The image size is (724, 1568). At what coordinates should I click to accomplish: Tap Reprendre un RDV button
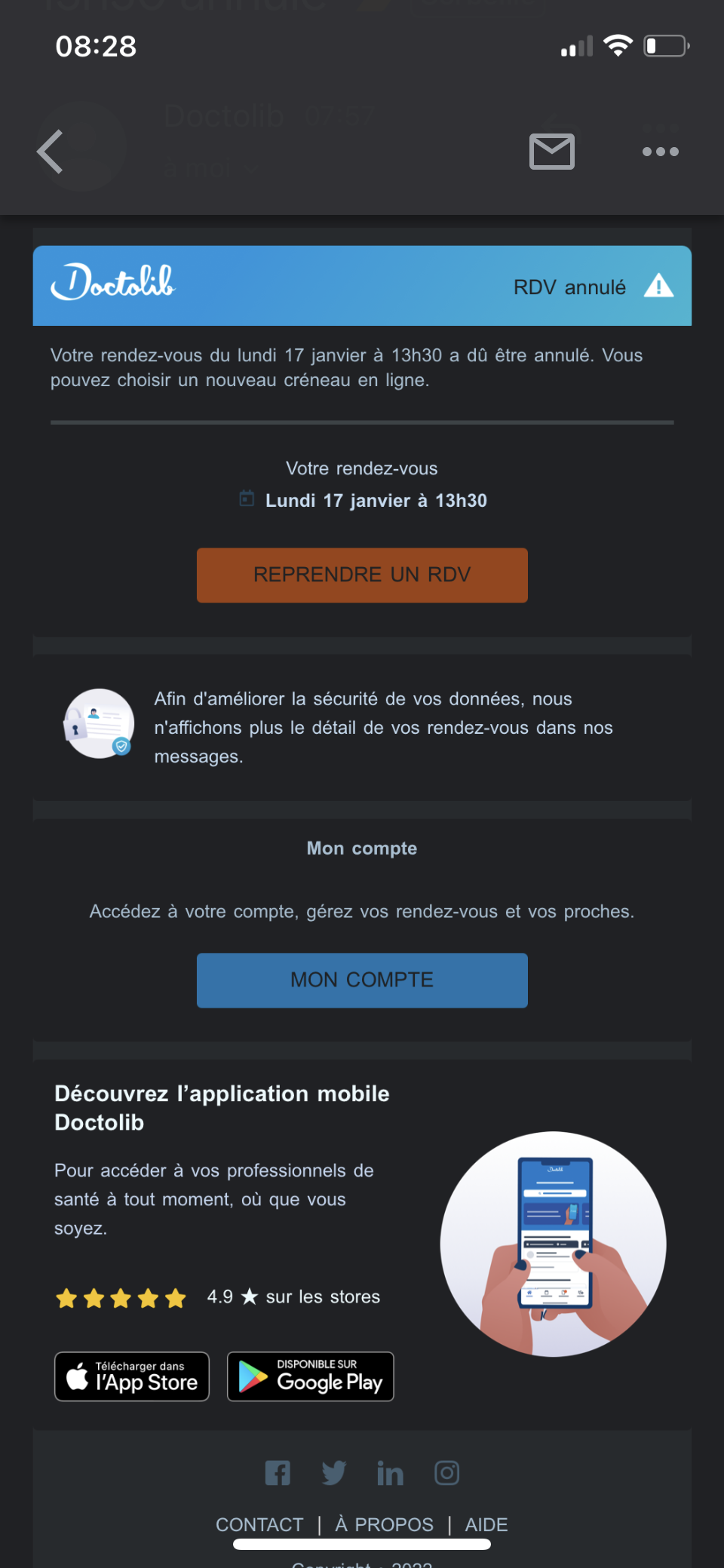click(362, 575)
